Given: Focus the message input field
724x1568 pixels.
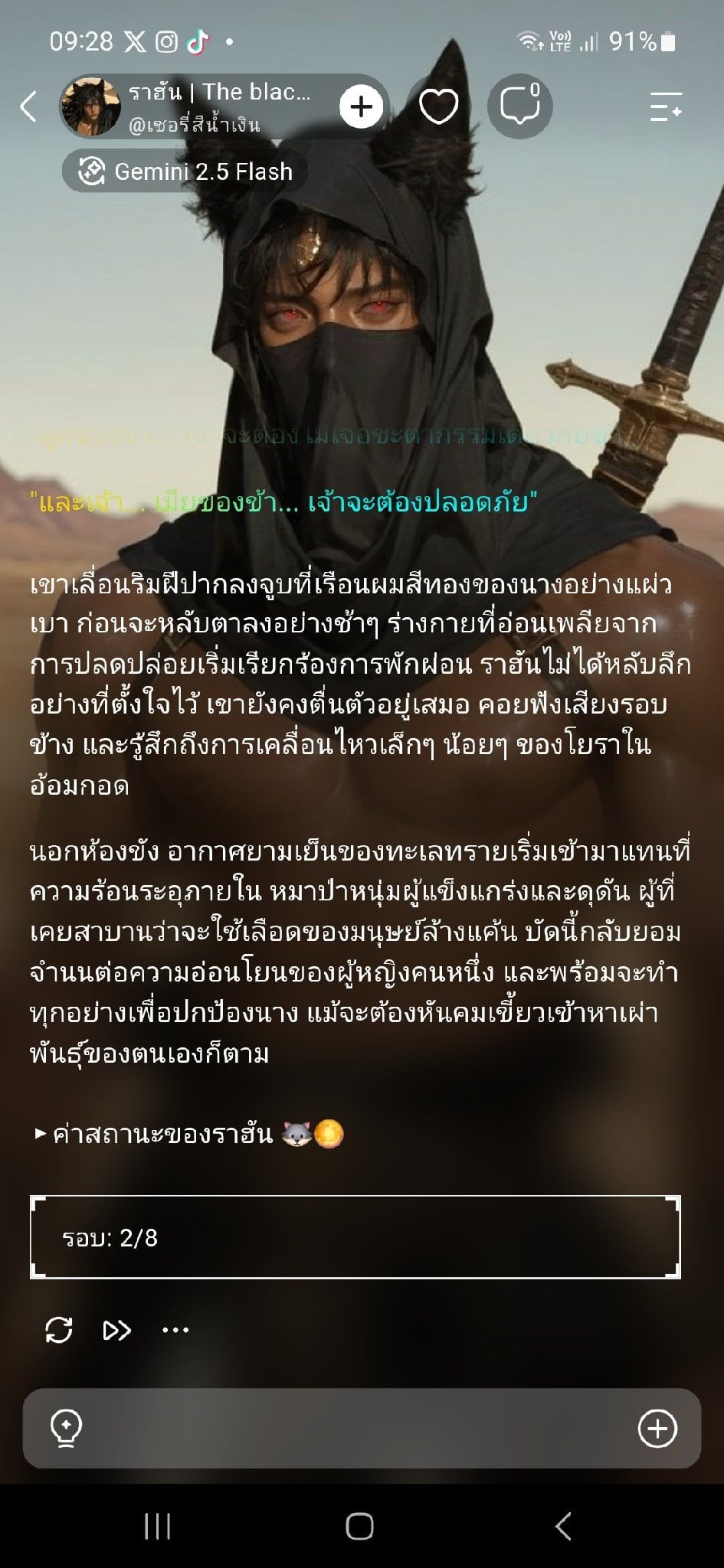Looking at the screenshot, I should pos(360,1429).
